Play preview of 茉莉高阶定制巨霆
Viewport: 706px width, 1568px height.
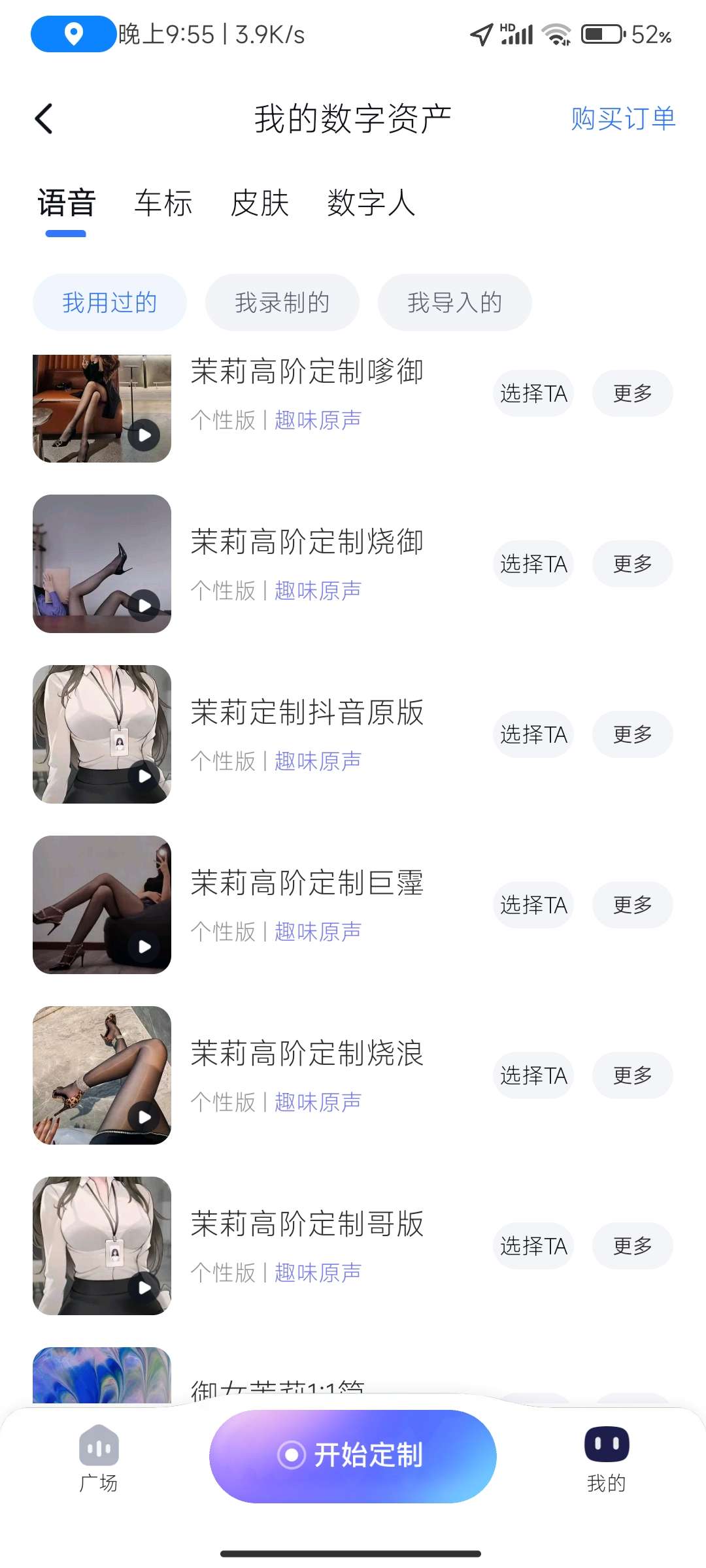(144, 947)
